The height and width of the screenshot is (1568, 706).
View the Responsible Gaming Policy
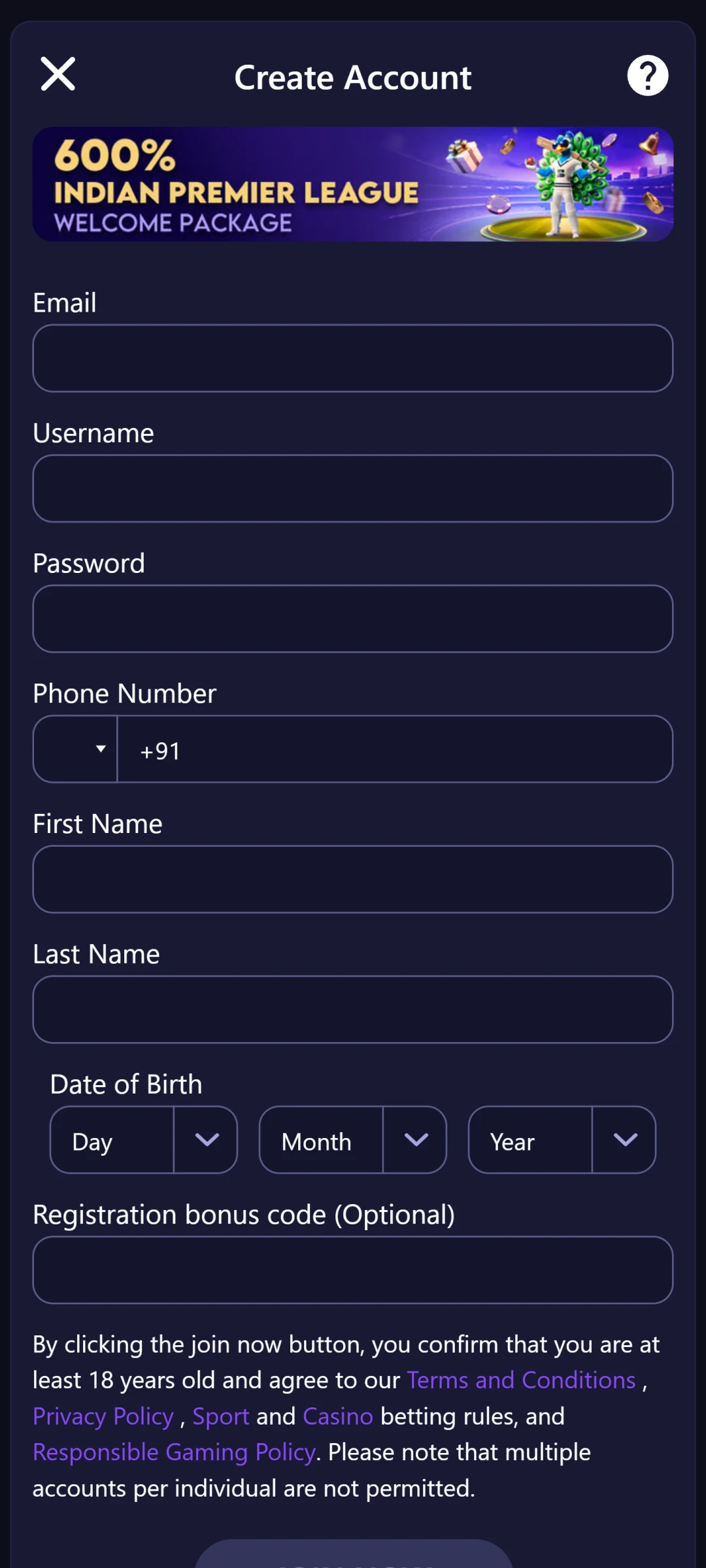pyautogui.click(x=173, y=1452)
